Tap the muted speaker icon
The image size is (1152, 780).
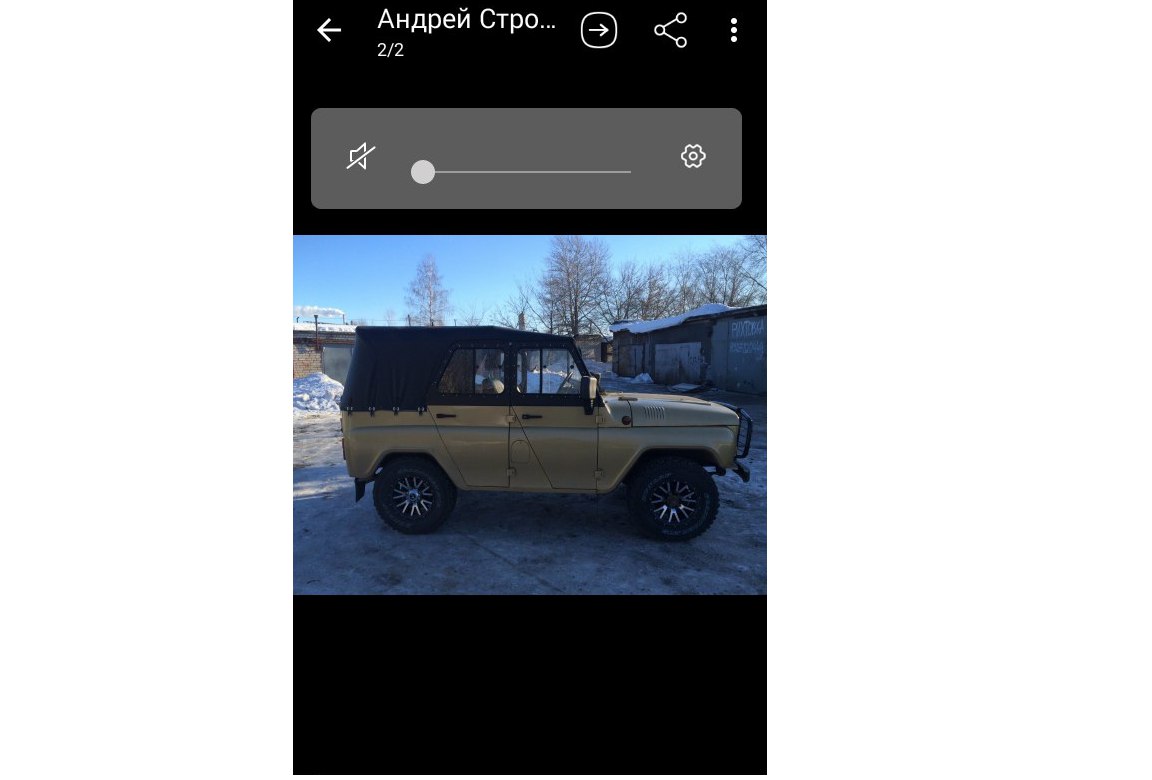pyautogui.click(x=361, y=156)
